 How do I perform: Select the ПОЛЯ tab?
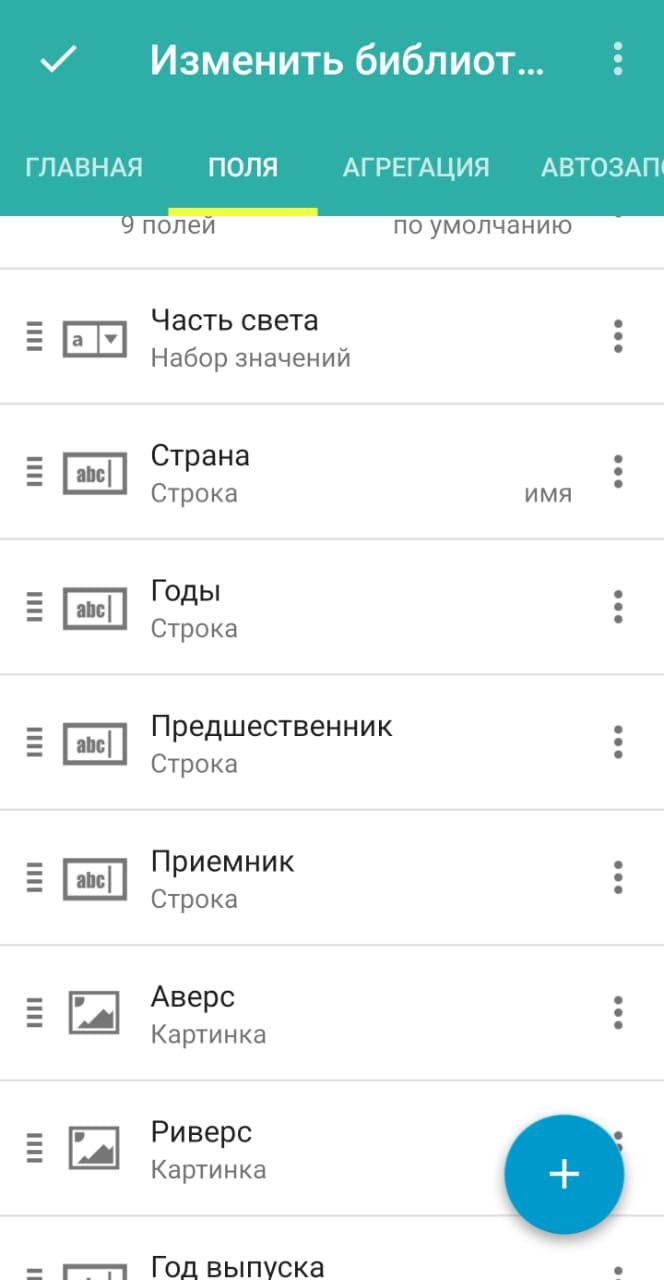pos(243,167)
